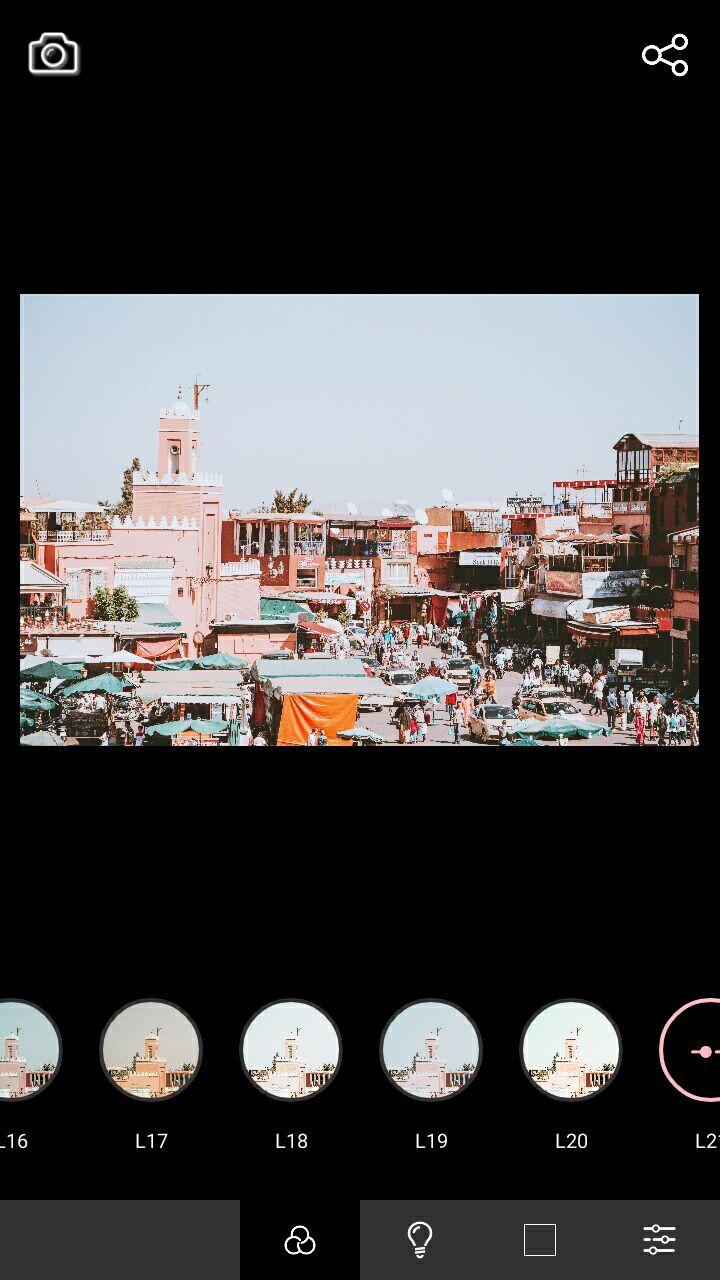Switch to the filters tab

[300, 1240]
